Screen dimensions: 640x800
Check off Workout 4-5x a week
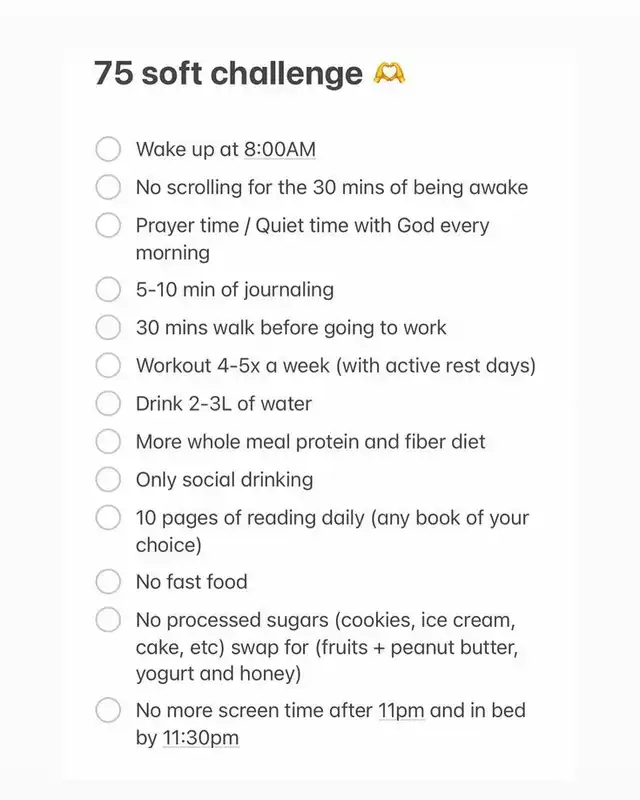click(108, 365)
